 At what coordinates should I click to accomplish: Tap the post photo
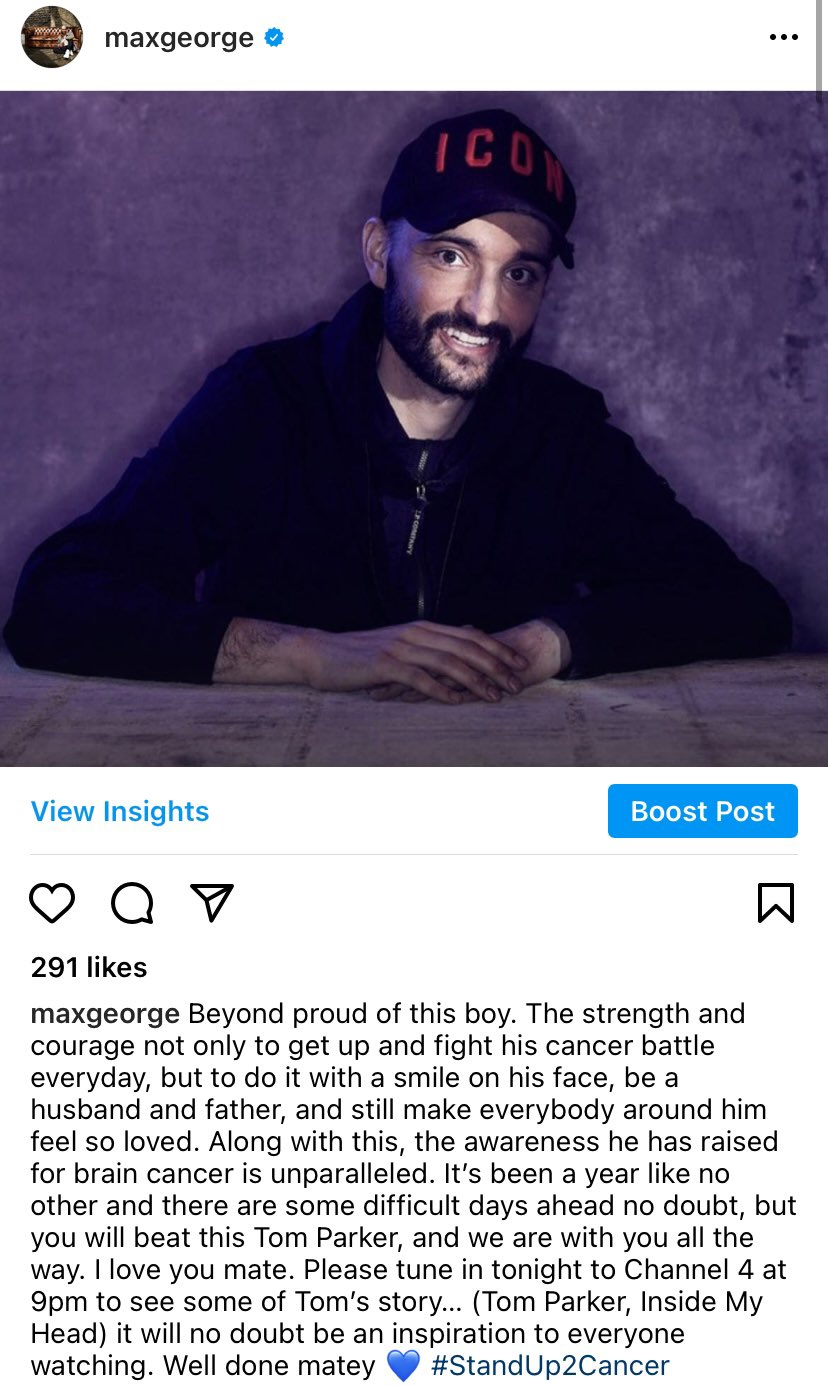(x=414, y=428)
